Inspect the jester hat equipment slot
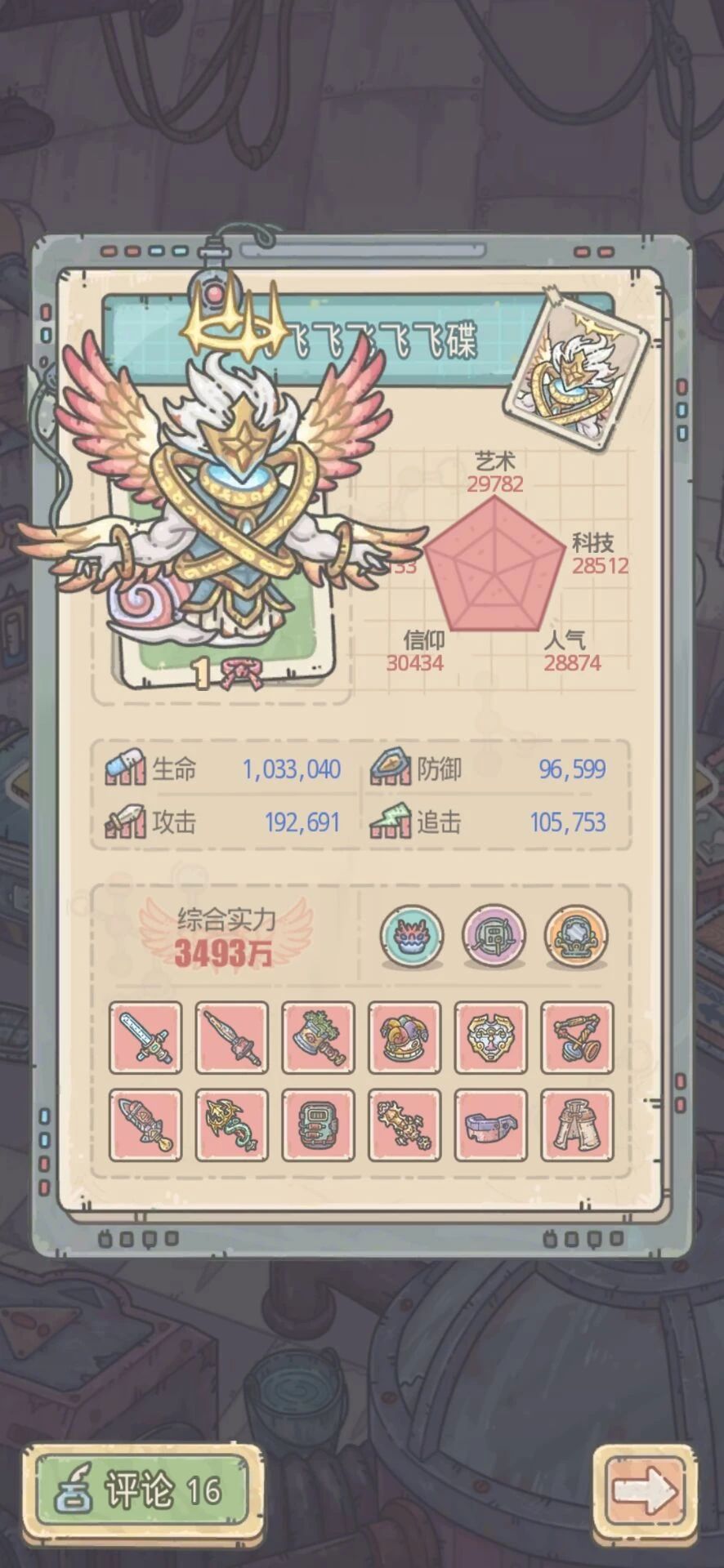The image size is (724, 1568). [404, 1037]
